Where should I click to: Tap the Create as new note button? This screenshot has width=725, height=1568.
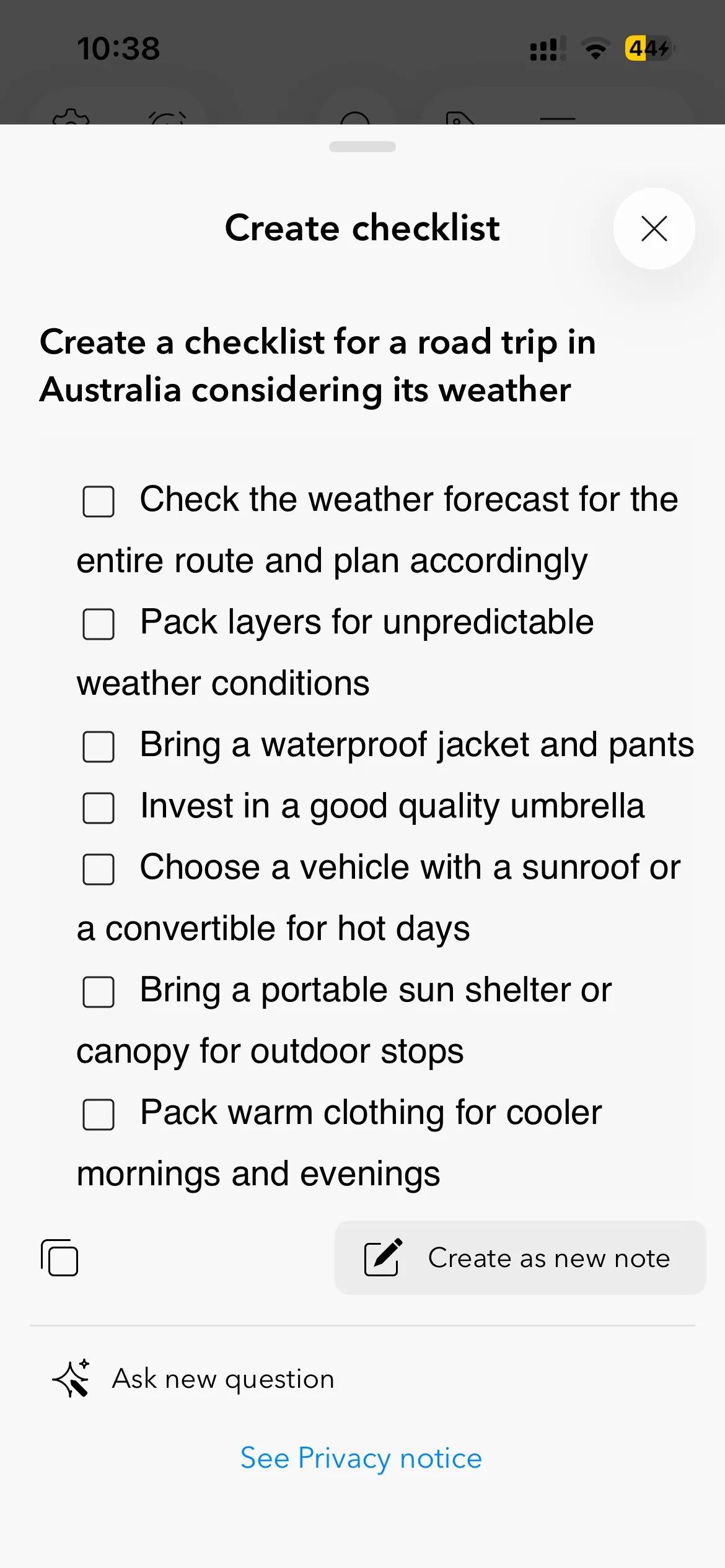[519, 1257]
